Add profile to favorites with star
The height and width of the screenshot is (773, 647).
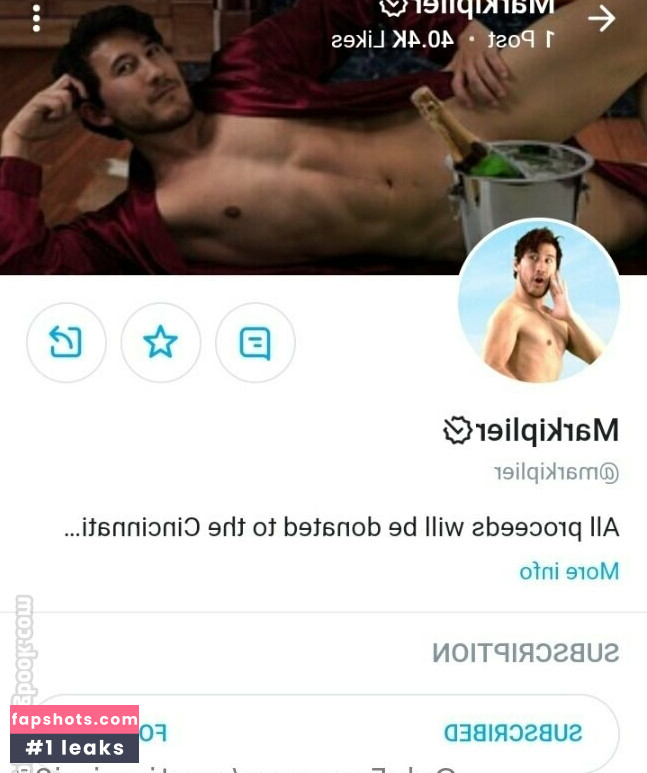tap(160, 343)
